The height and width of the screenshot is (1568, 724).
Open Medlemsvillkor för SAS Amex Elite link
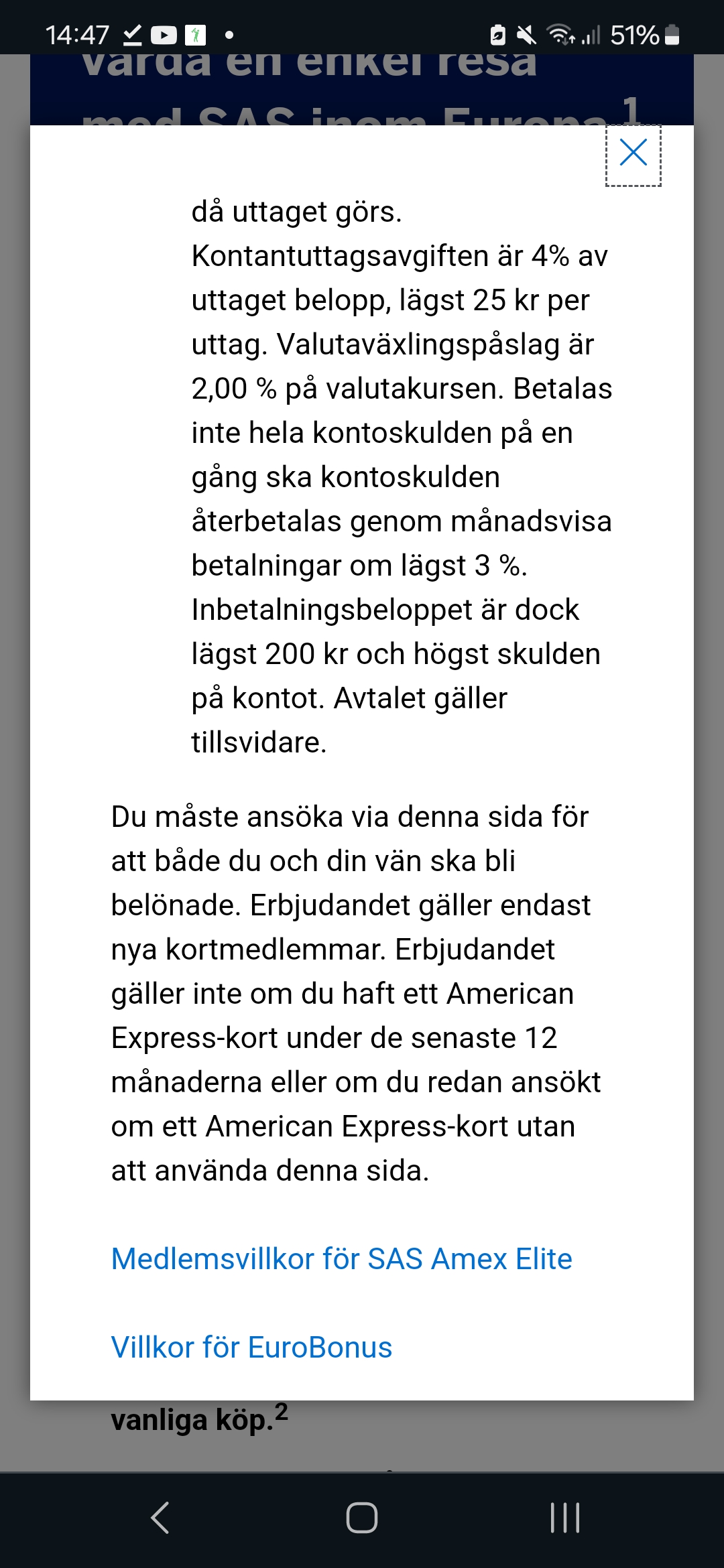[341, 1259]
